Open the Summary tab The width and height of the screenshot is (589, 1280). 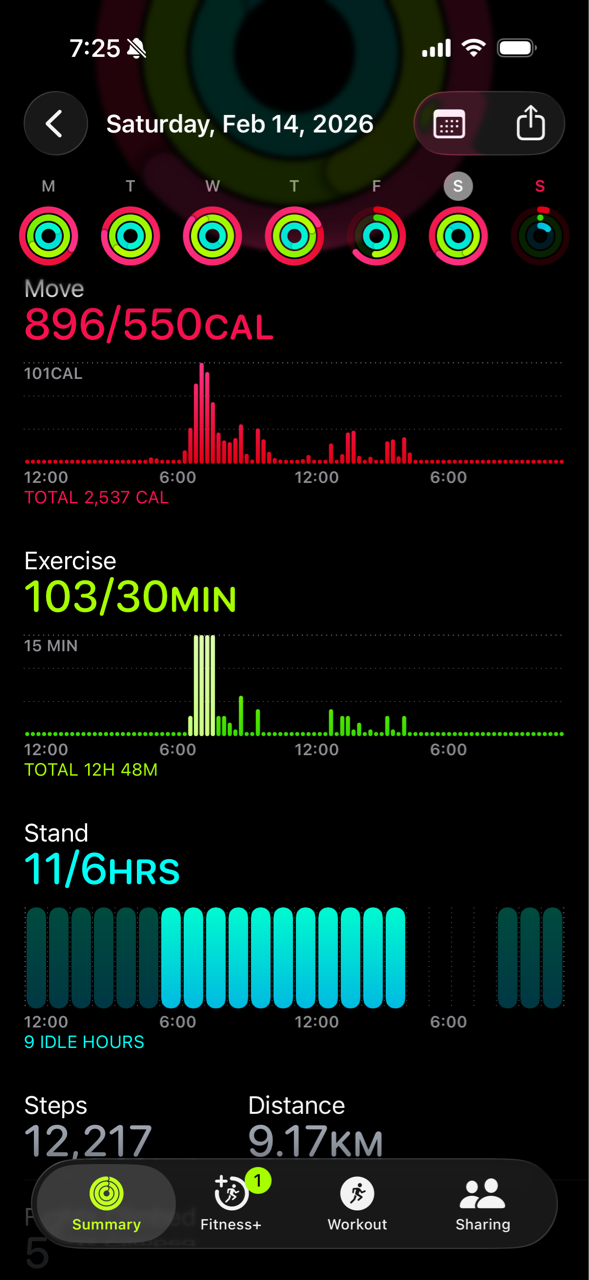pyautogui.click(x=106, y=1204)
